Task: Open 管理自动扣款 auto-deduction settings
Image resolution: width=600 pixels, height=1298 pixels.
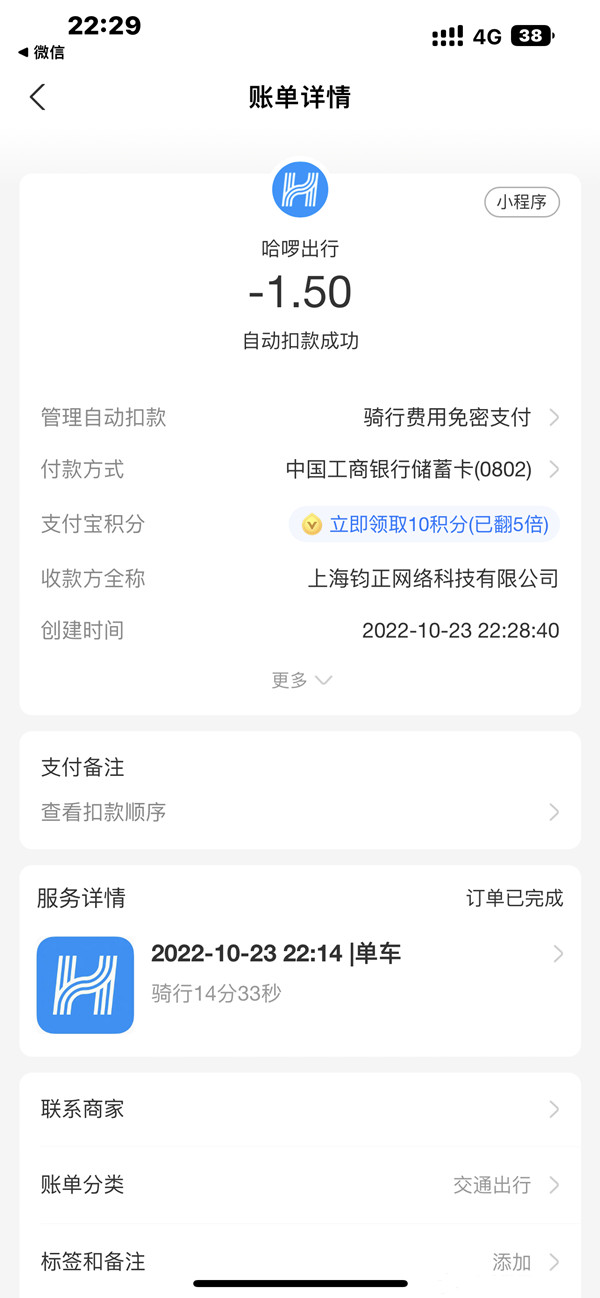Action: [300, 418]
